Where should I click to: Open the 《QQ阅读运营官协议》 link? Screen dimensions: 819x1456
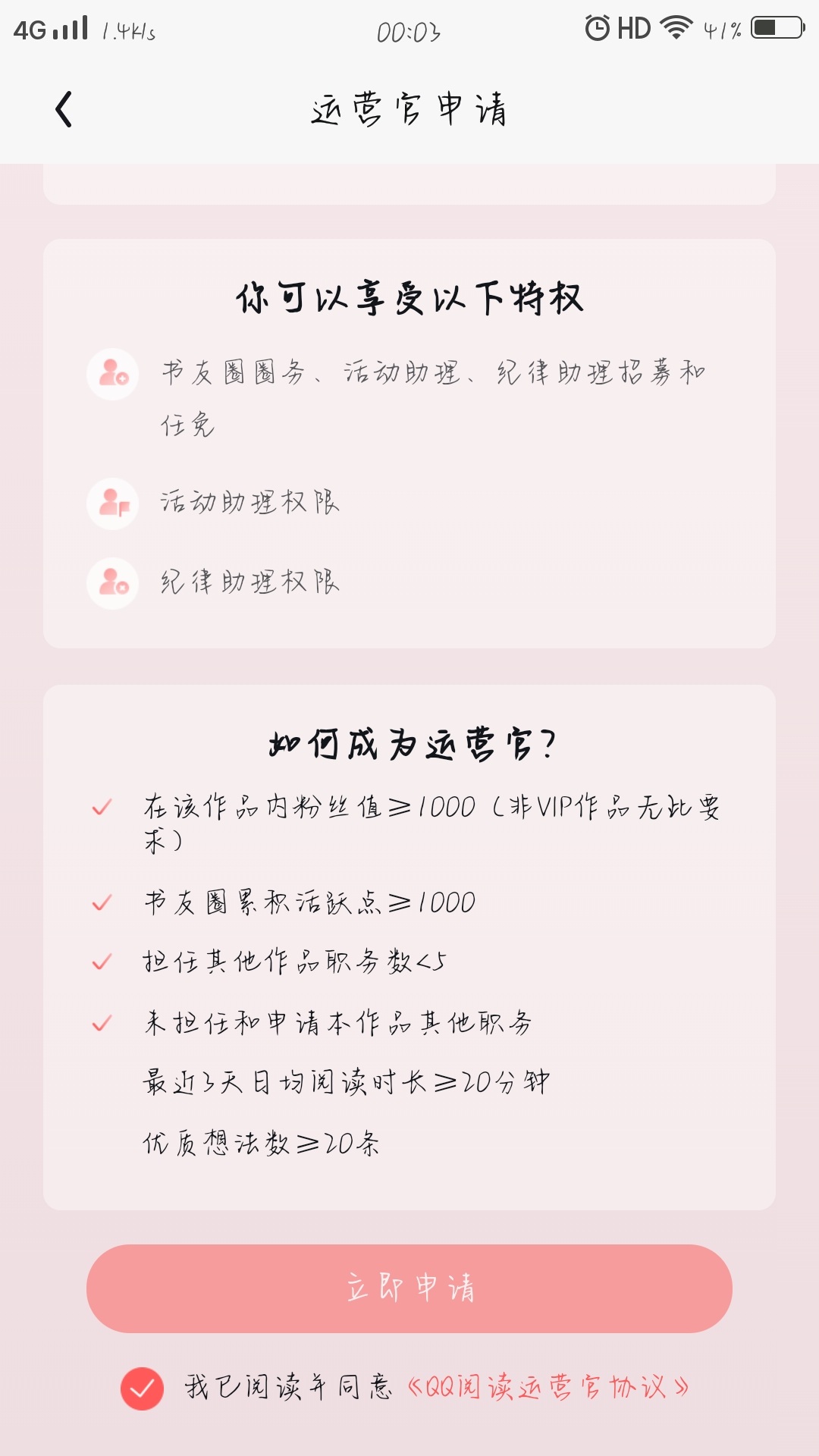point(548,1387)
